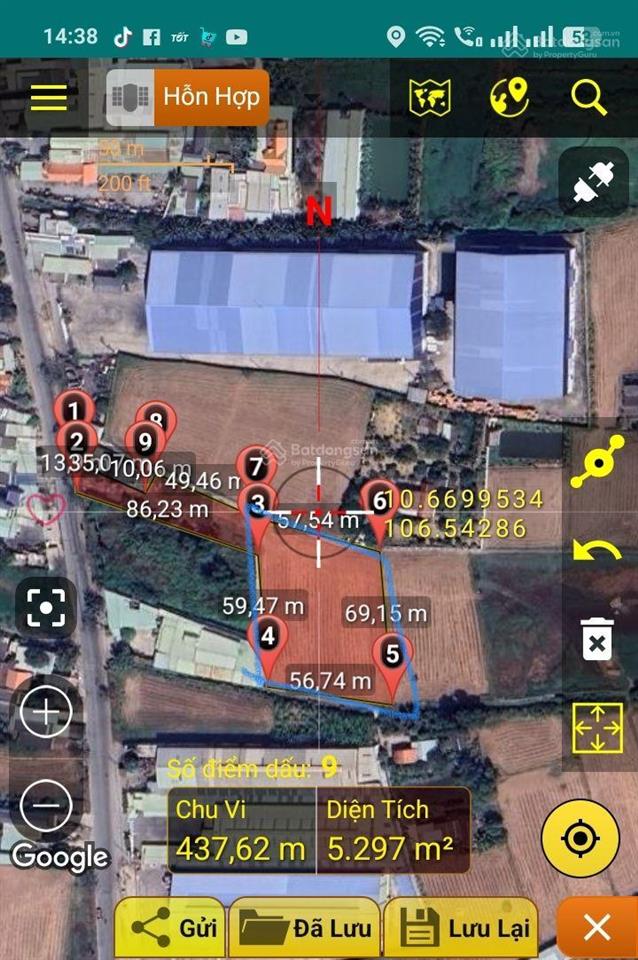Tap the globe location pin icon
The width and height of the screenshot is (638, 960).
(x=509, y=97)
